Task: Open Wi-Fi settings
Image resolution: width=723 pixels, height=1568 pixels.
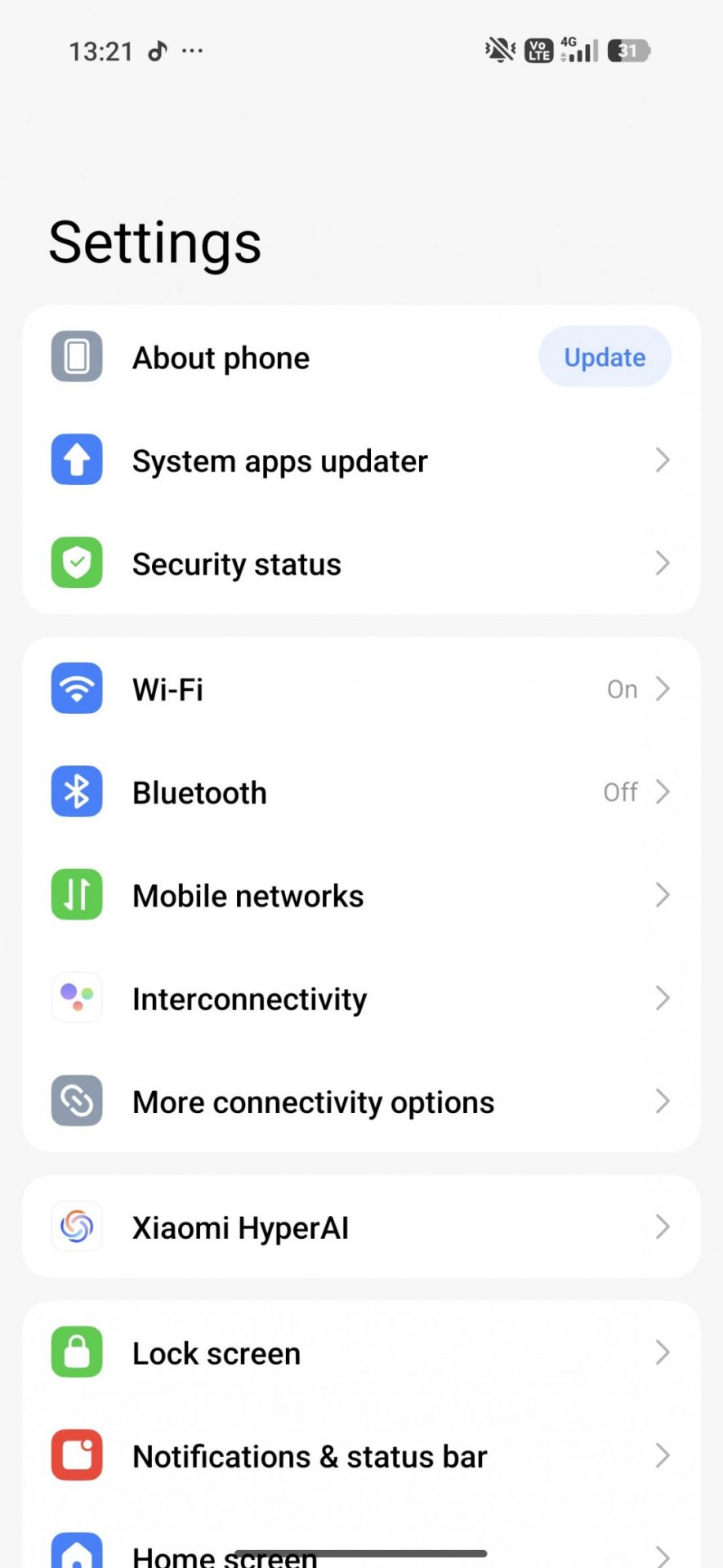Action: [167, 689]
